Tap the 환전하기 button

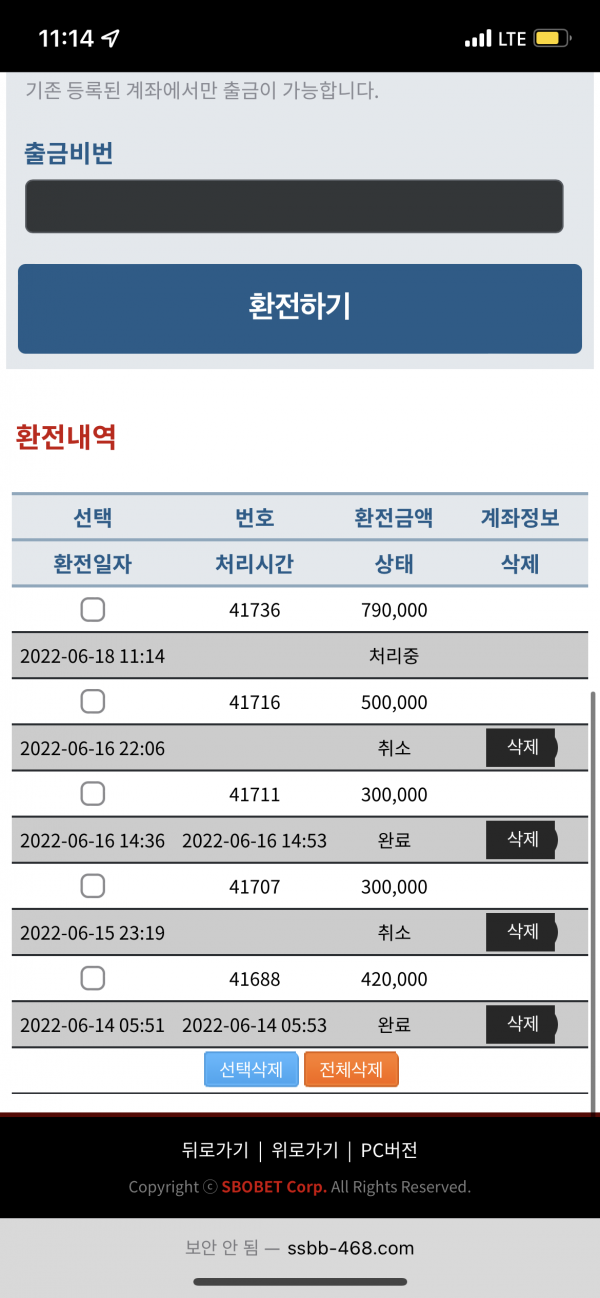click(300, 308)
